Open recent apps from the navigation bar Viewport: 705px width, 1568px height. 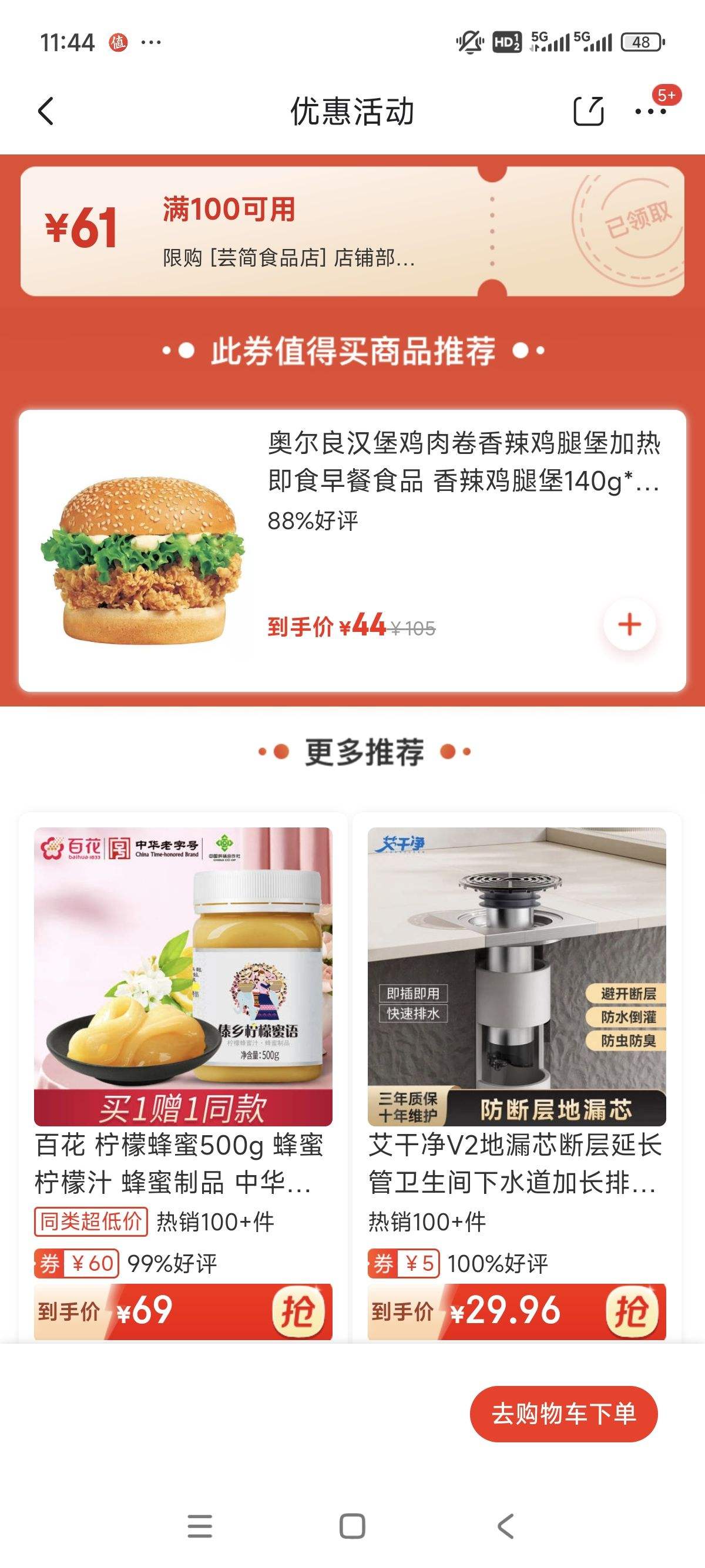200,1526
